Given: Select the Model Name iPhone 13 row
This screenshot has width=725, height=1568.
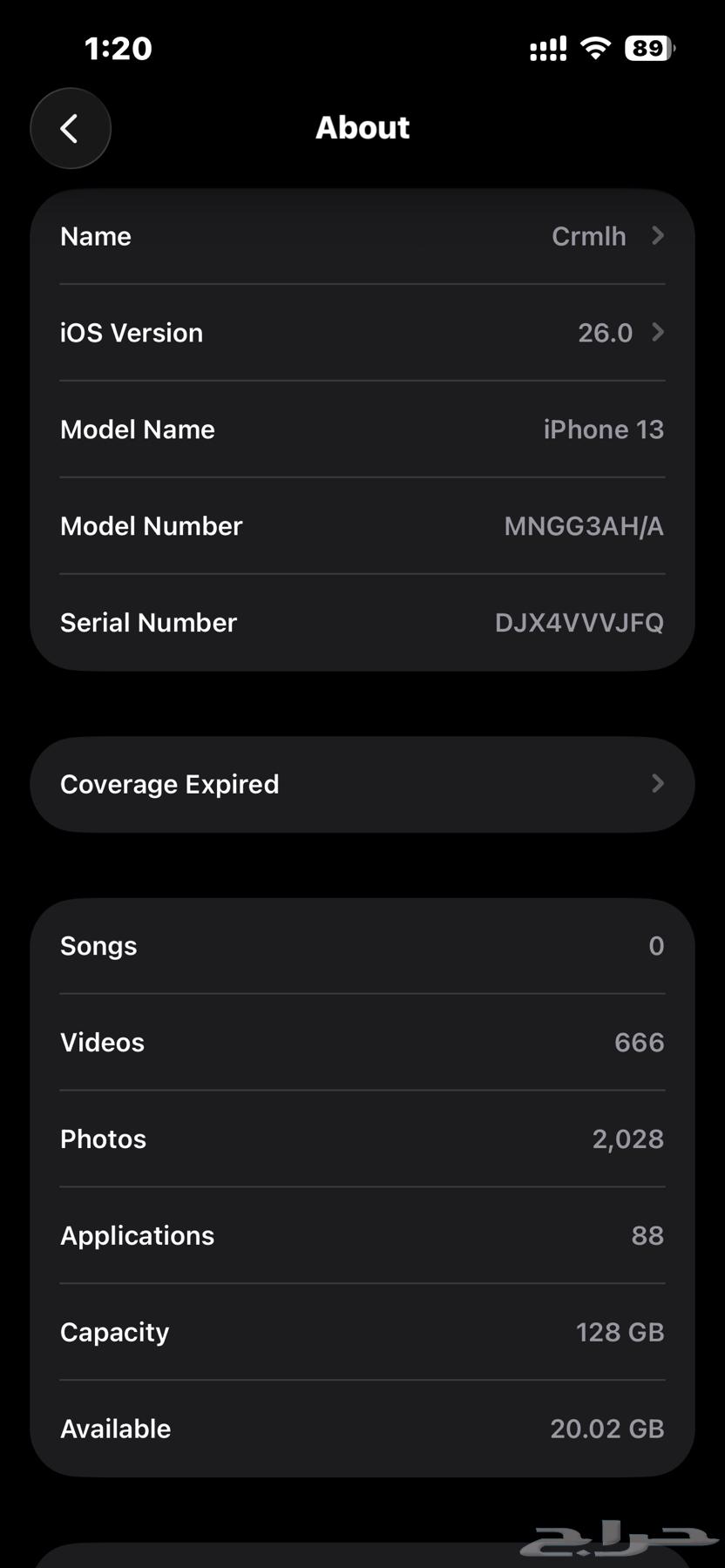Looking at the screenshot, I should point(362,429).
